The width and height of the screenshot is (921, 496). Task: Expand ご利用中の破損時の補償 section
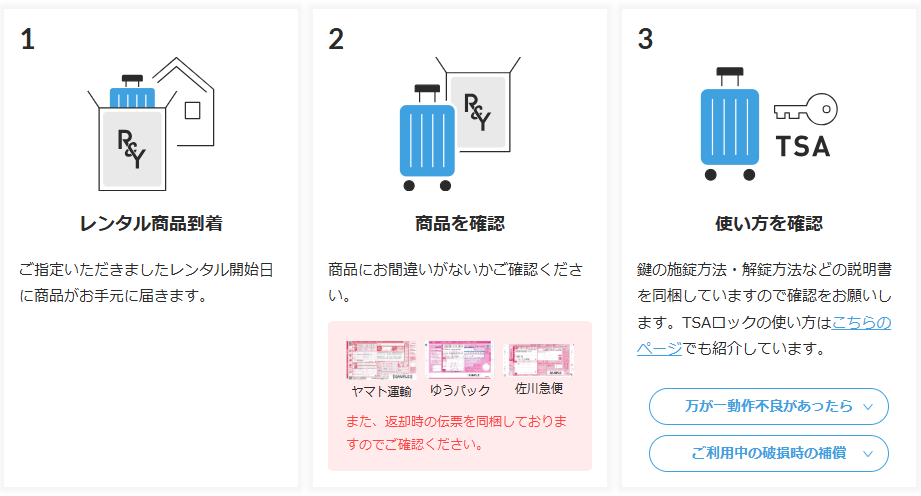768,453
